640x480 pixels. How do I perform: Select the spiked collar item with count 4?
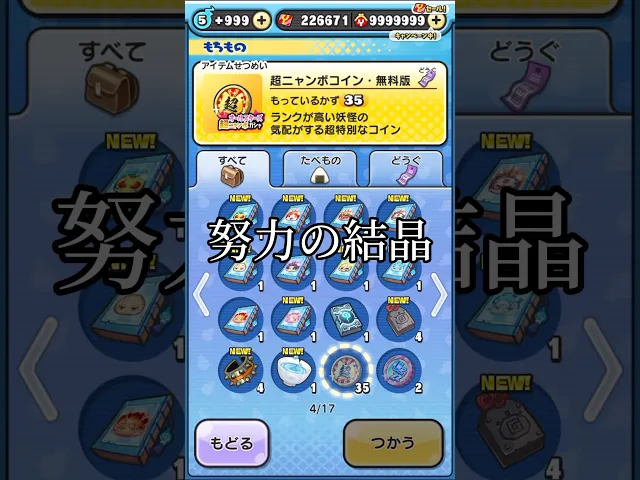click(x=238, y=370)
